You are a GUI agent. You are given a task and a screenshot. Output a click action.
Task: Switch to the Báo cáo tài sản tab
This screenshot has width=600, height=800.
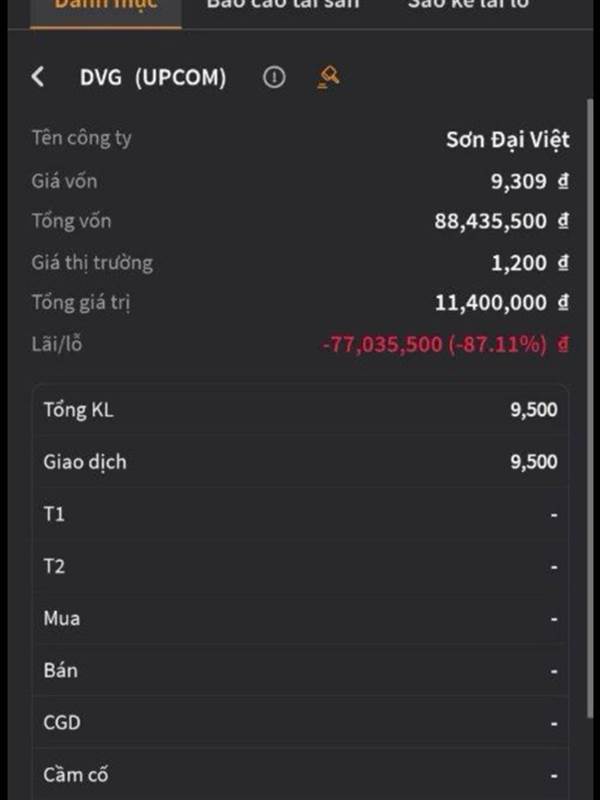tap(282, 6)
